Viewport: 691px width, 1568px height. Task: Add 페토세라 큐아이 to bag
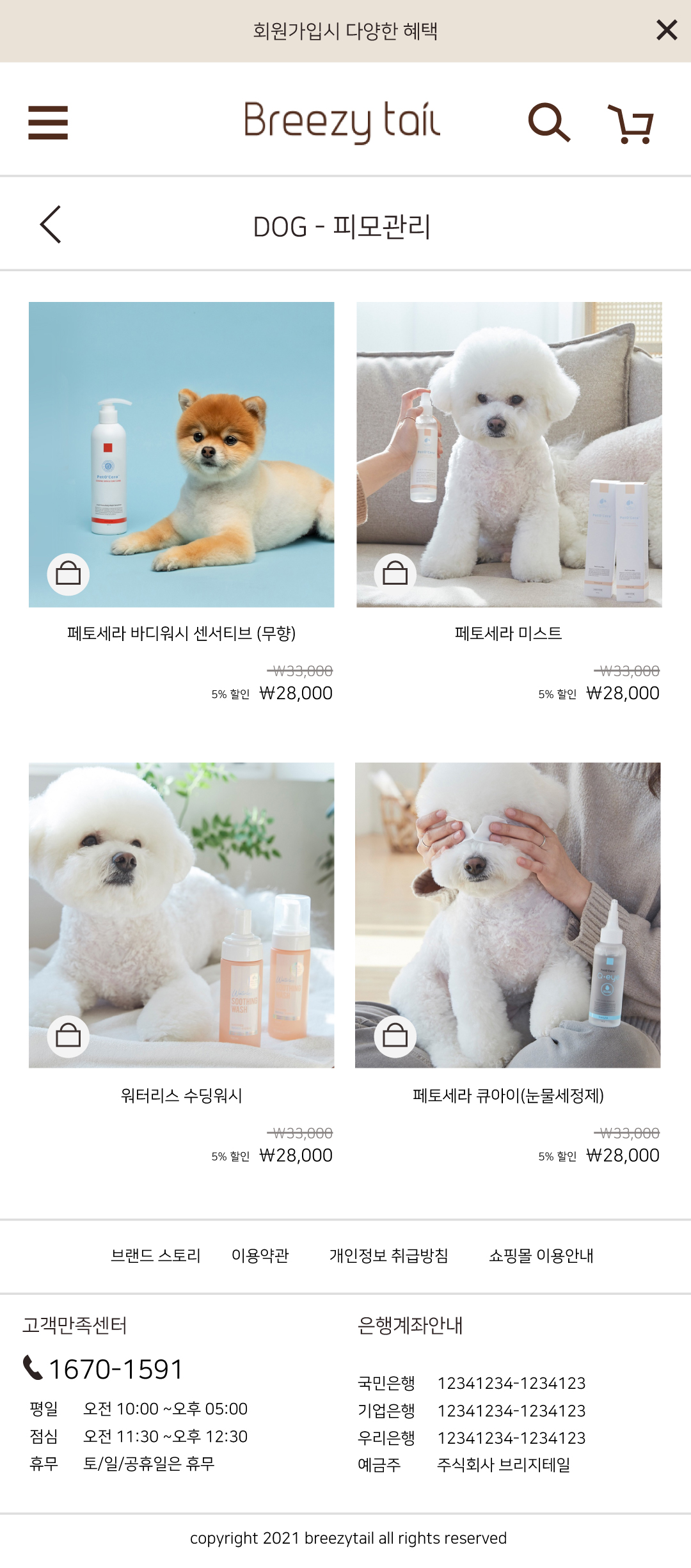pos(395,1036)
